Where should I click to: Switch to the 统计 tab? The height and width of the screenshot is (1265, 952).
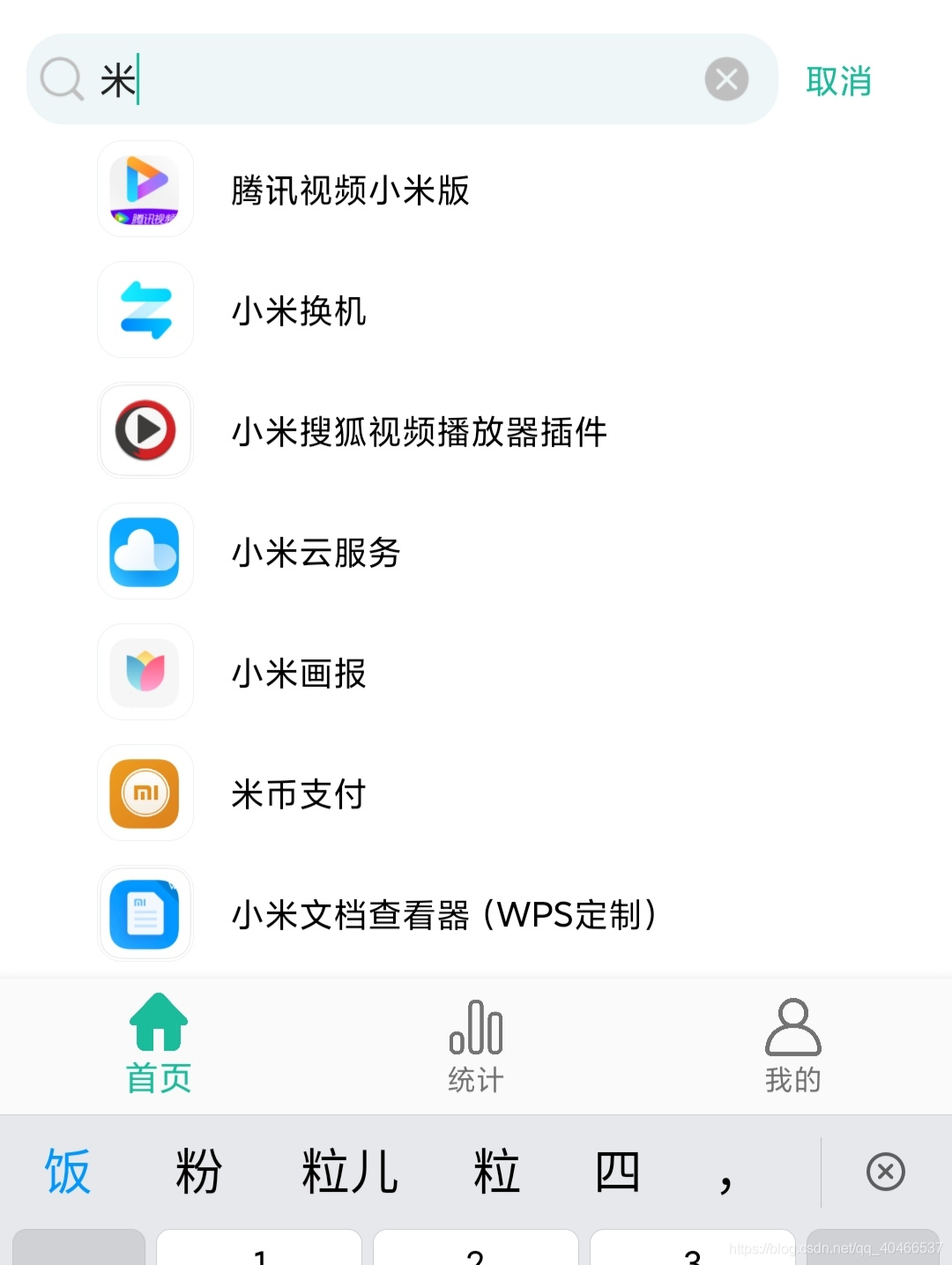(475, 1045)
